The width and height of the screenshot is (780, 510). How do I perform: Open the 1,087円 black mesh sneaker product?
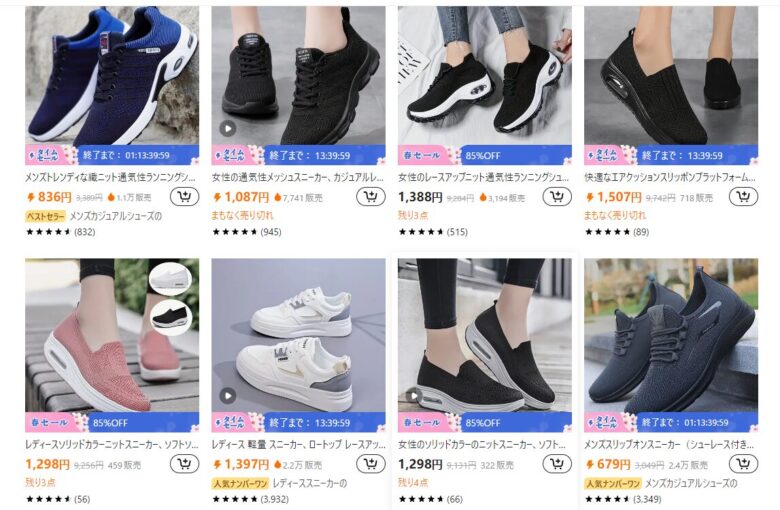click(x=298, y=75)
